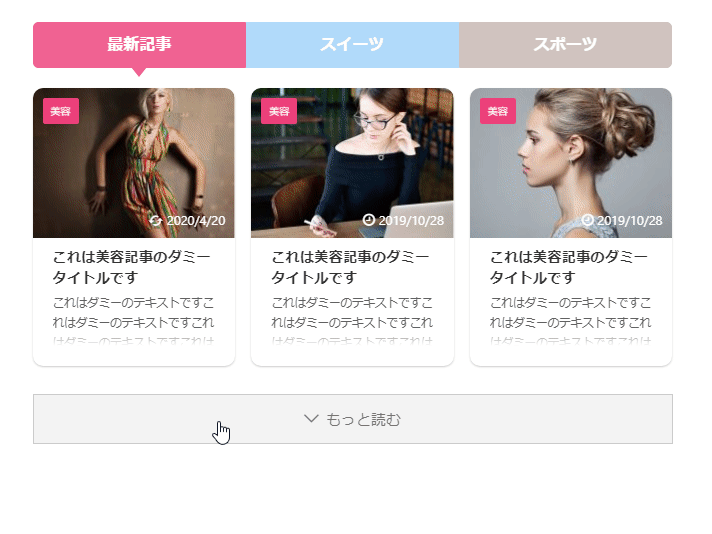Select the スポーツ tab
Screen dimensions: 712x534
(x=565, y=45)
